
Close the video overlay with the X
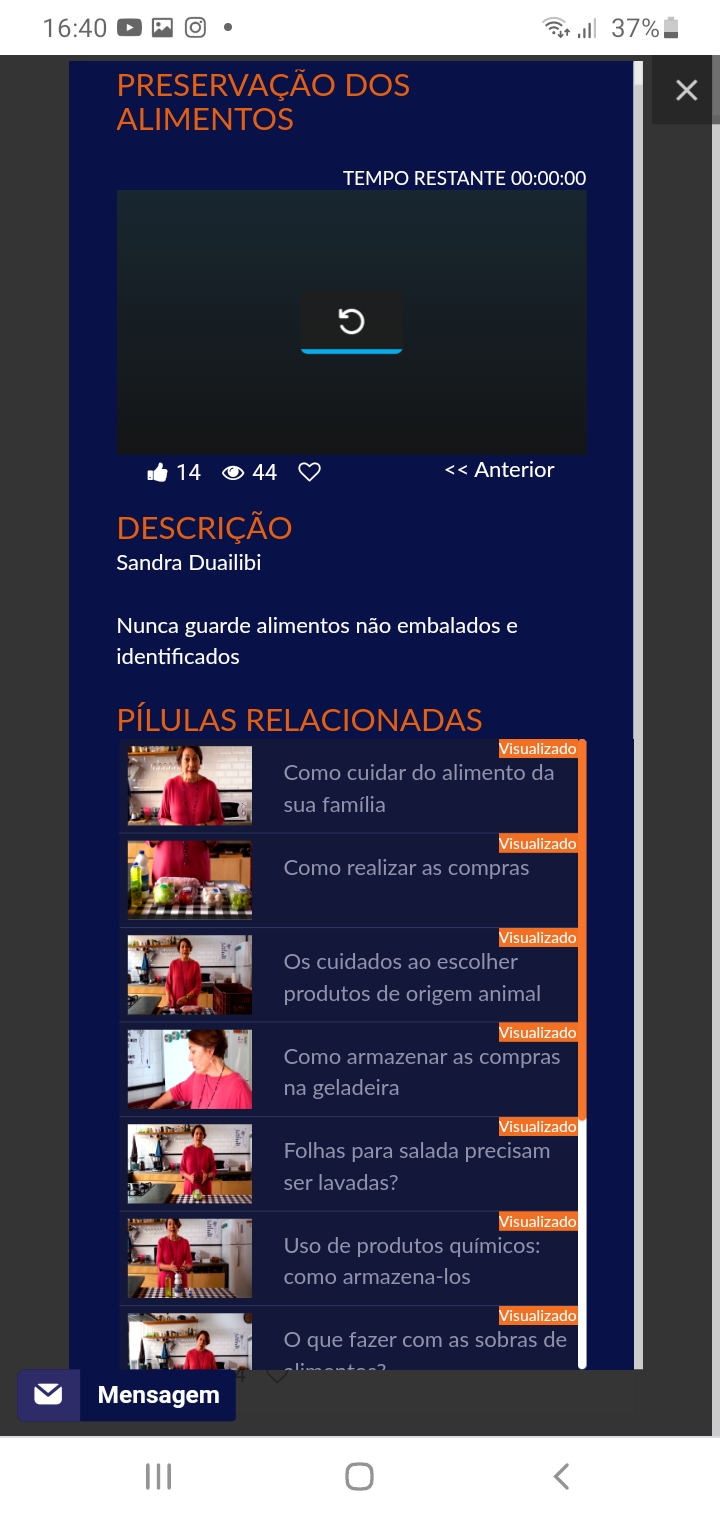coord(686,90)
